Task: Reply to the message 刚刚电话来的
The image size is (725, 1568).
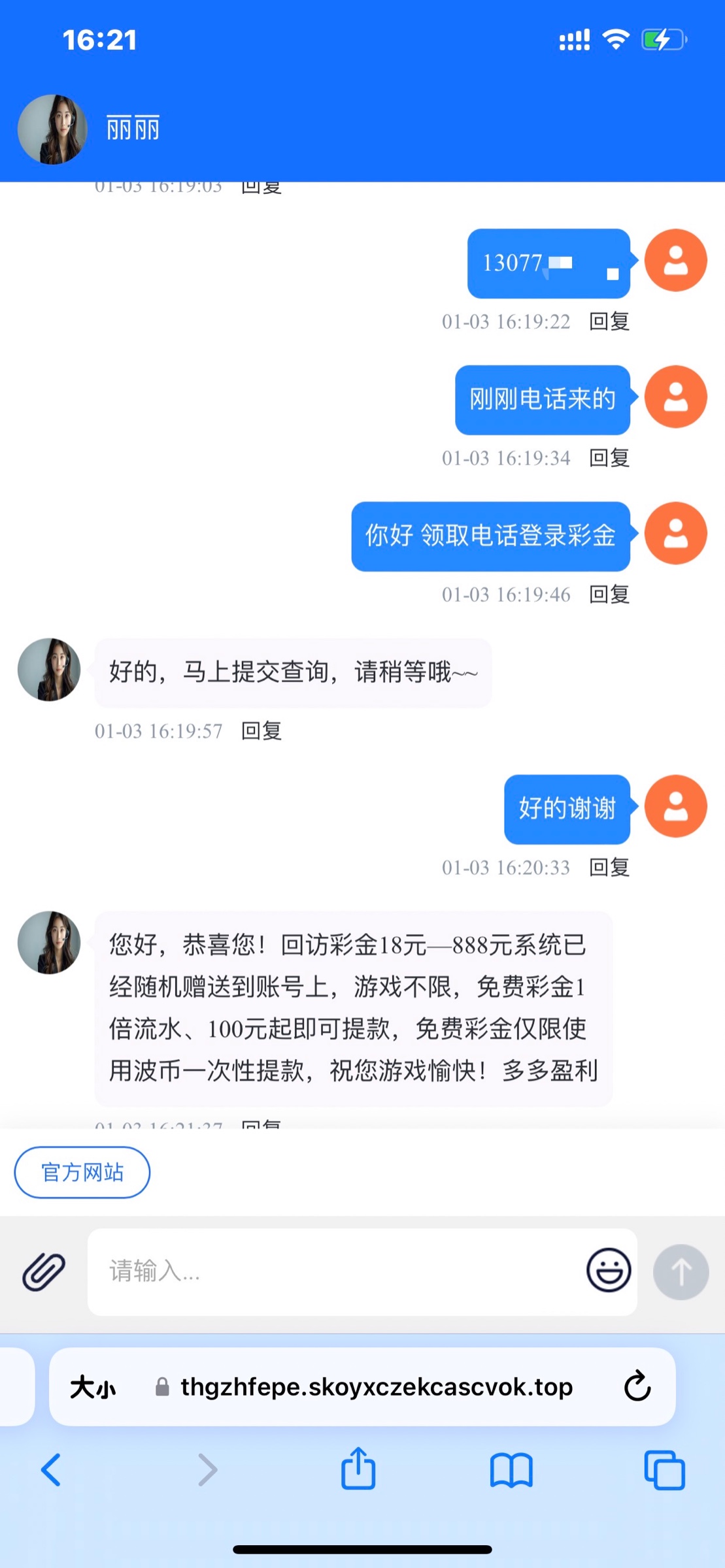Action: click(609, 458)
